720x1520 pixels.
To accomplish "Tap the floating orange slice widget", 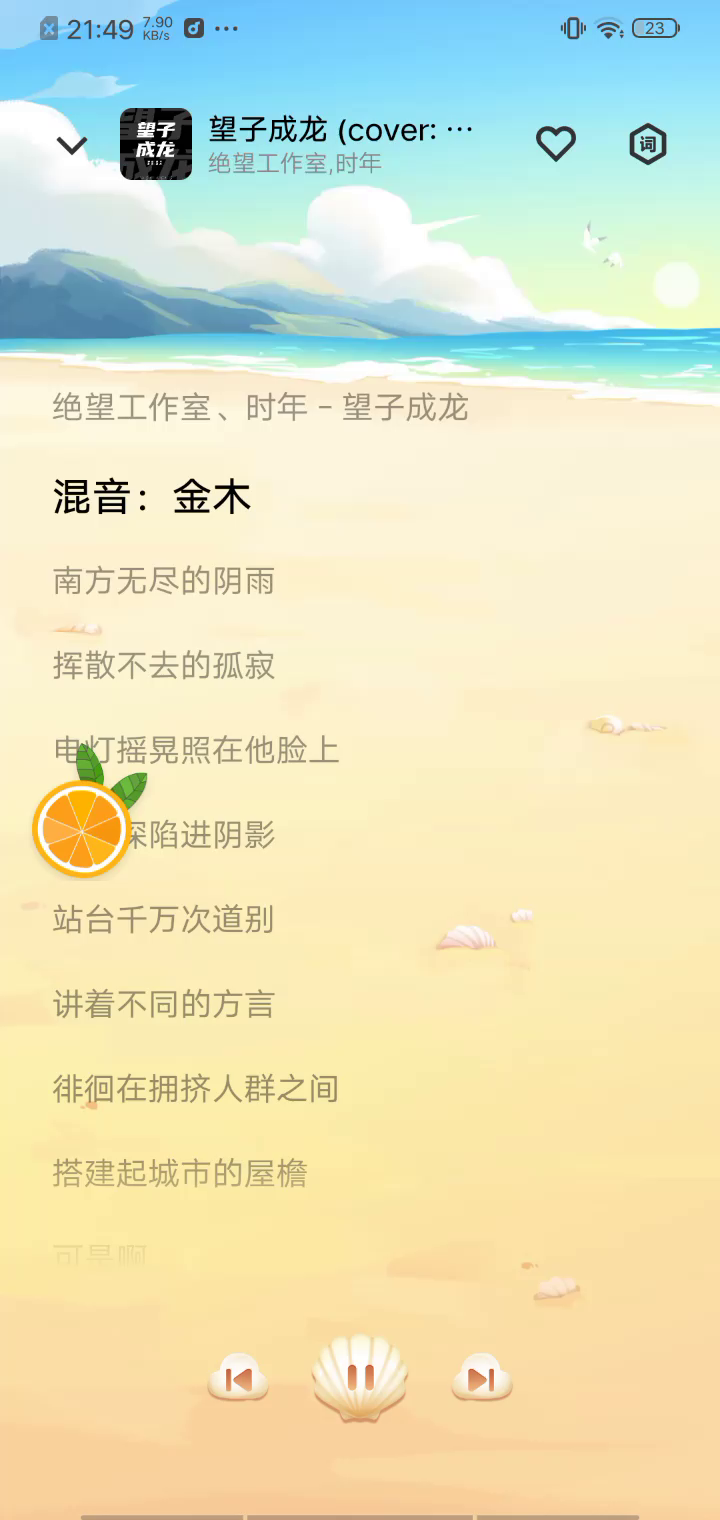I will (82, 829).
